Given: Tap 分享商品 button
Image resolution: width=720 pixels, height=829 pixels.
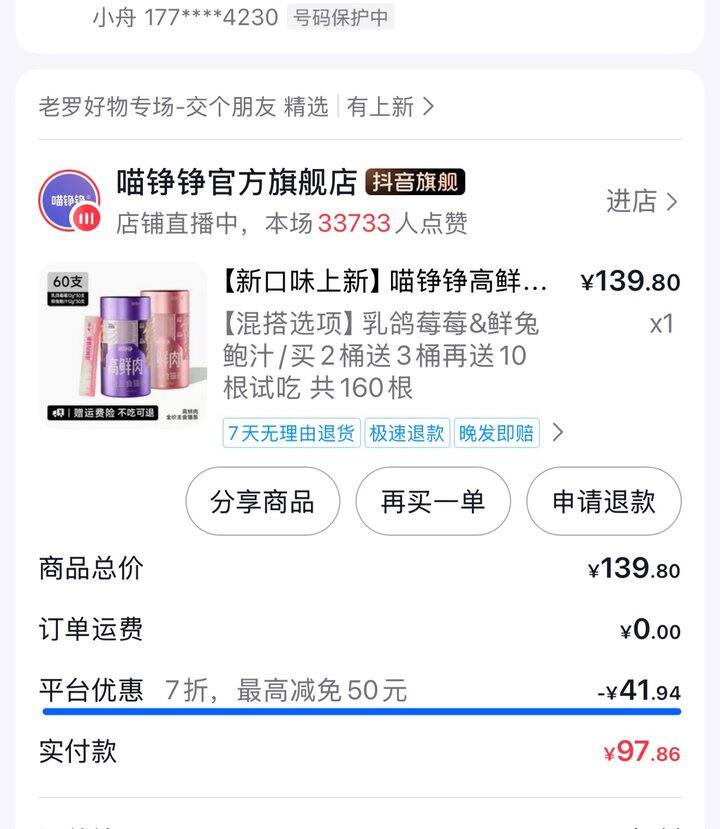Looking at the screenshot, I should pyautogui.click(x=262, y=501).
